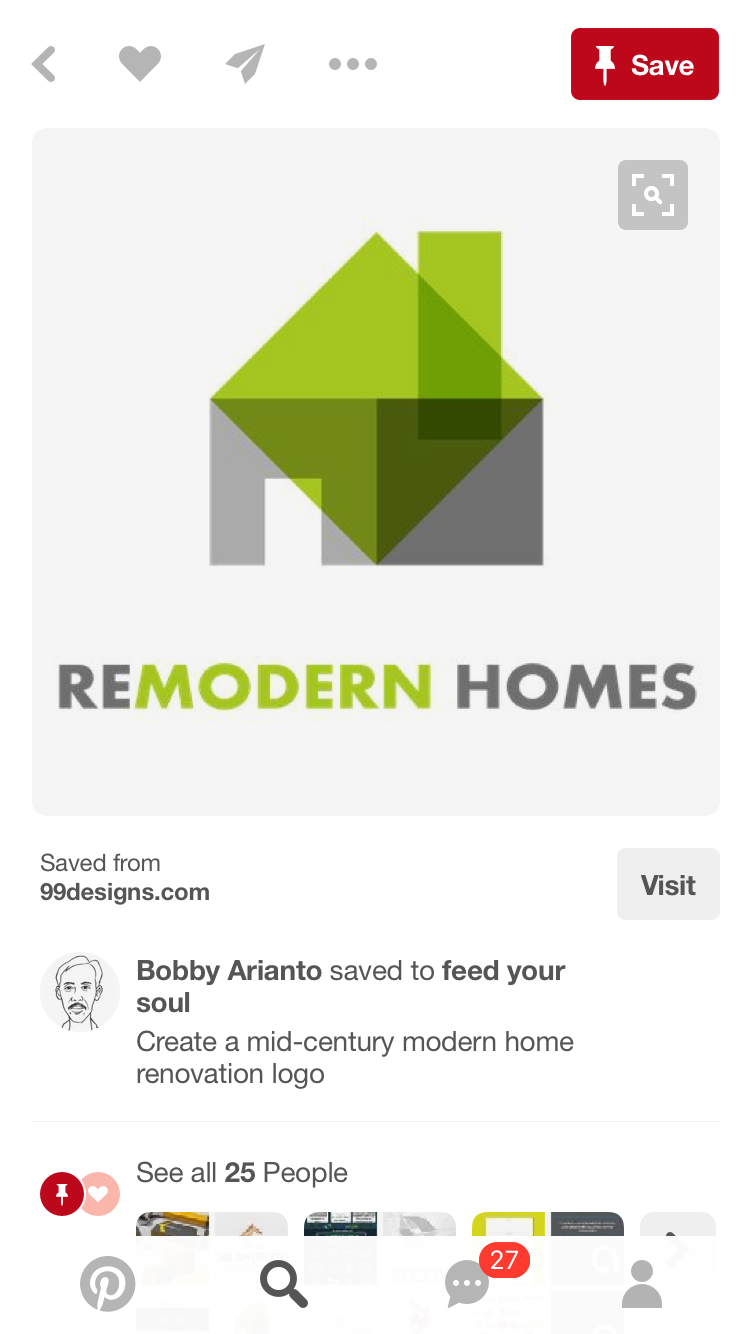This screenshot has height=1334, width=750.
Task: Save this pin to a board
Action: pos(644,65)
